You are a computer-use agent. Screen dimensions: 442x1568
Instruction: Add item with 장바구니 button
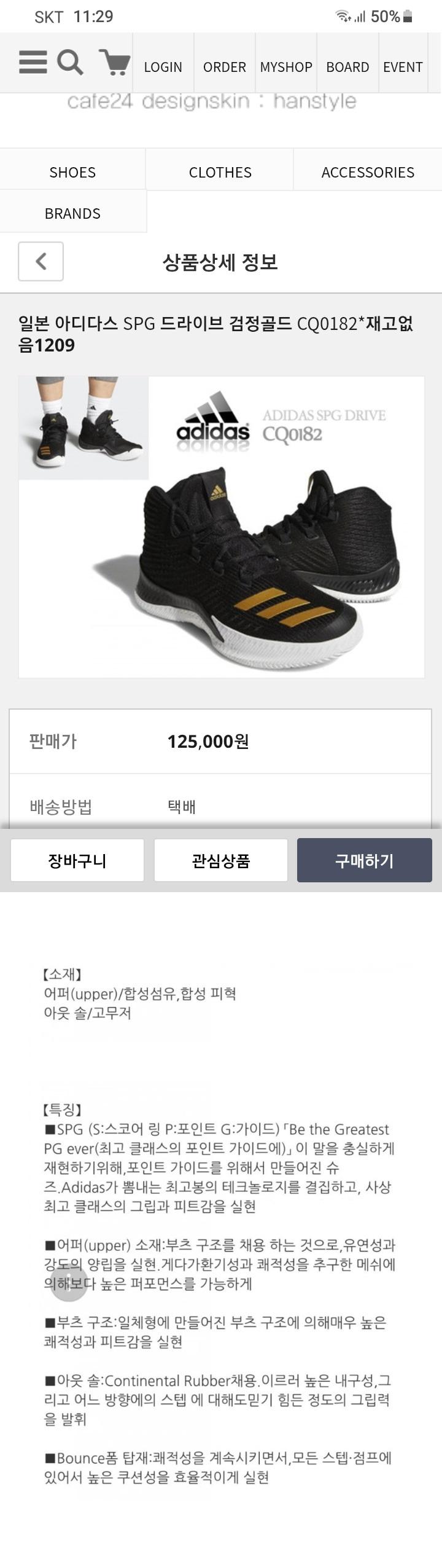coord(77,861)
